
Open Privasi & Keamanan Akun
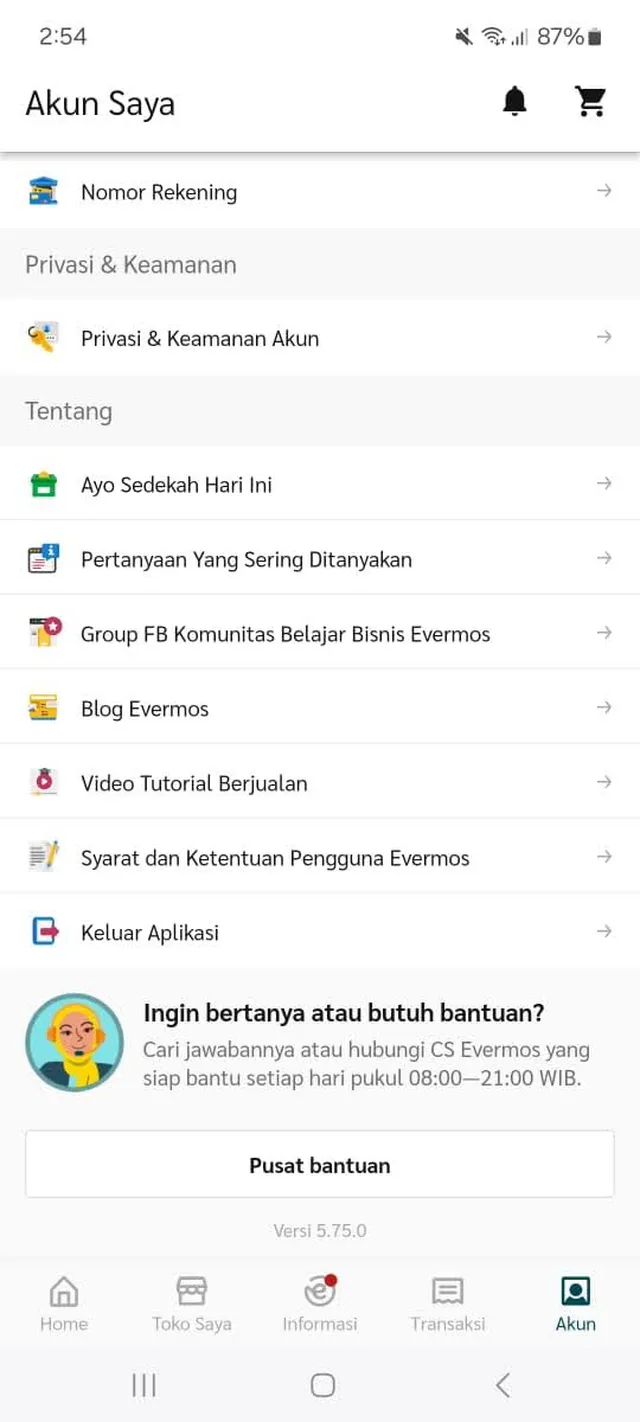pos(320,338)
